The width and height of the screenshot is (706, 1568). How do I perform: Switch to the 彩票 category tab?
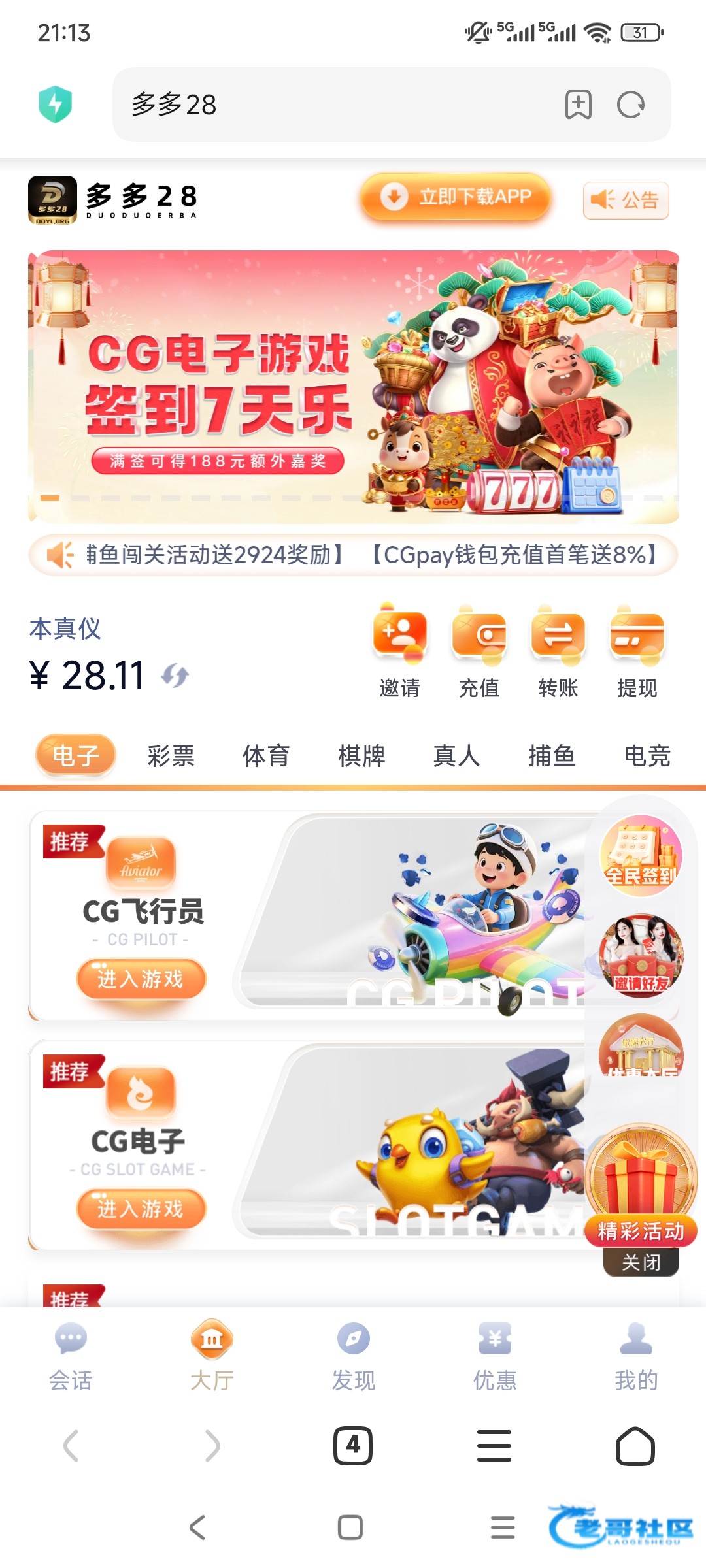(x=171, y=756)
